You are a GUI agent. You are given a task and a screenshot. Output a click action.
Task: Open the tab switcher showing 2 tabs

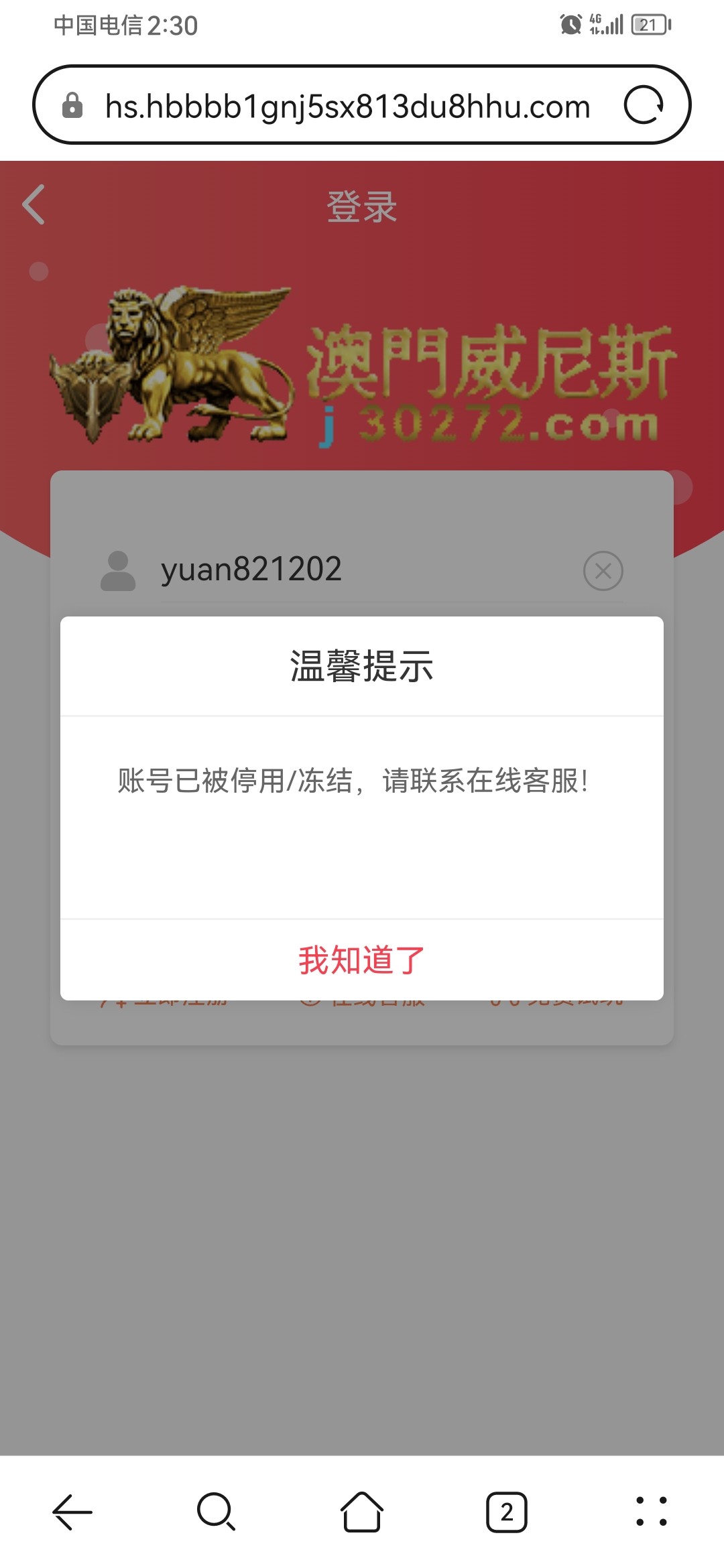(x=506, y=1512)
